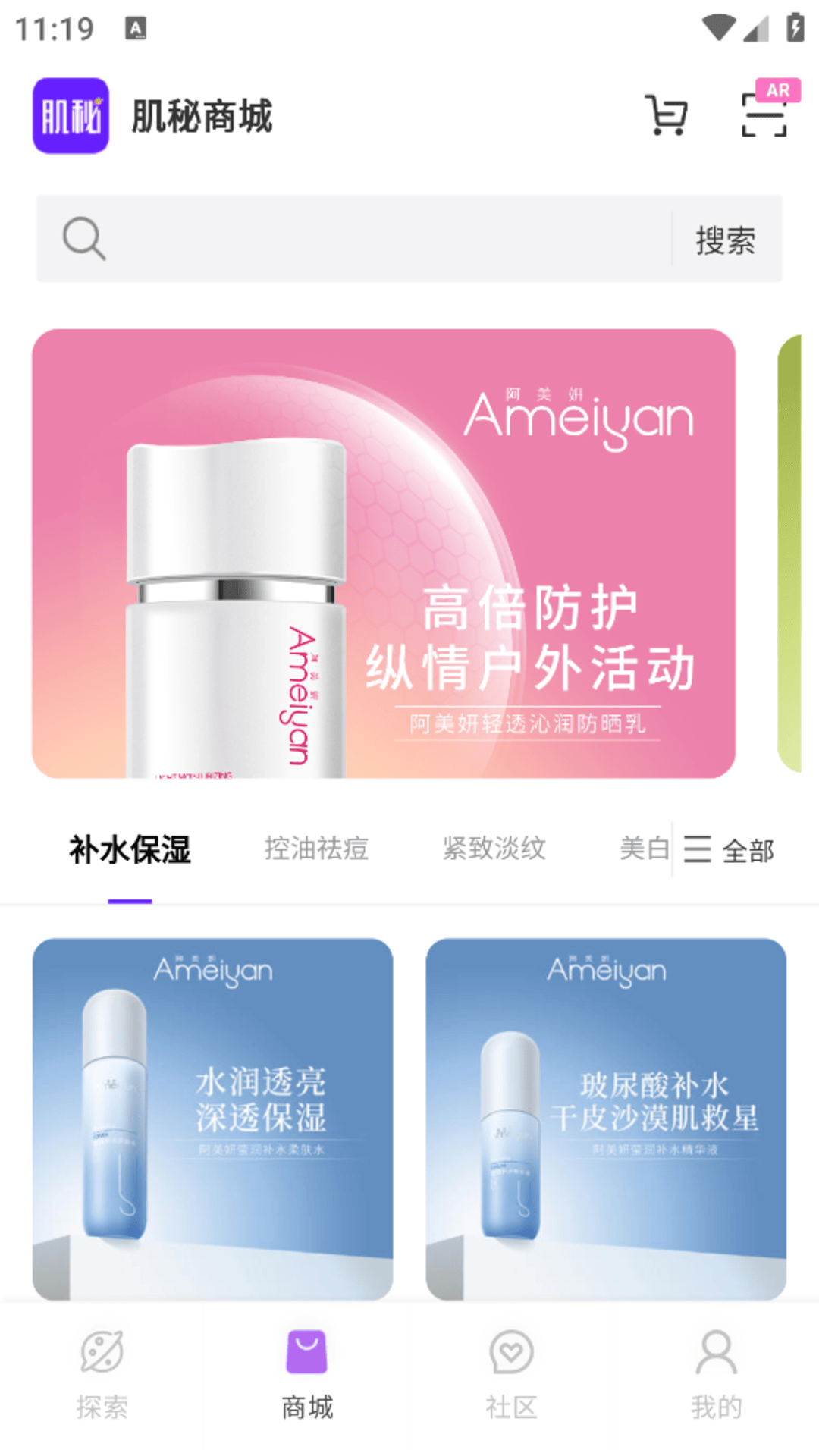Open the shopping cart
Viewport: 819px width, 1456px height.
pos(666,115)
